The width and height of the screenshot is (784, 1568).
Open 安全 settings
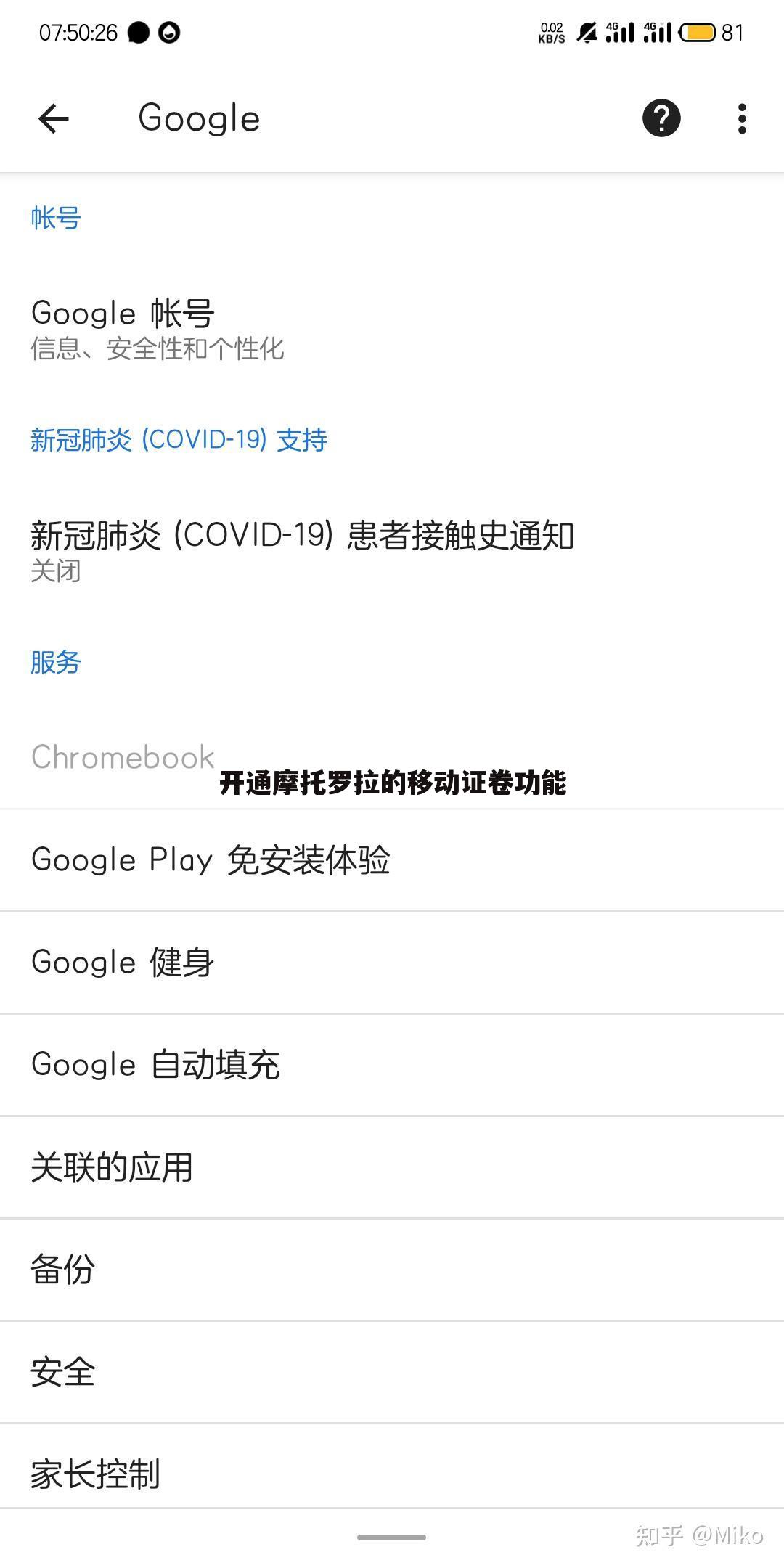coord(64,1372)
